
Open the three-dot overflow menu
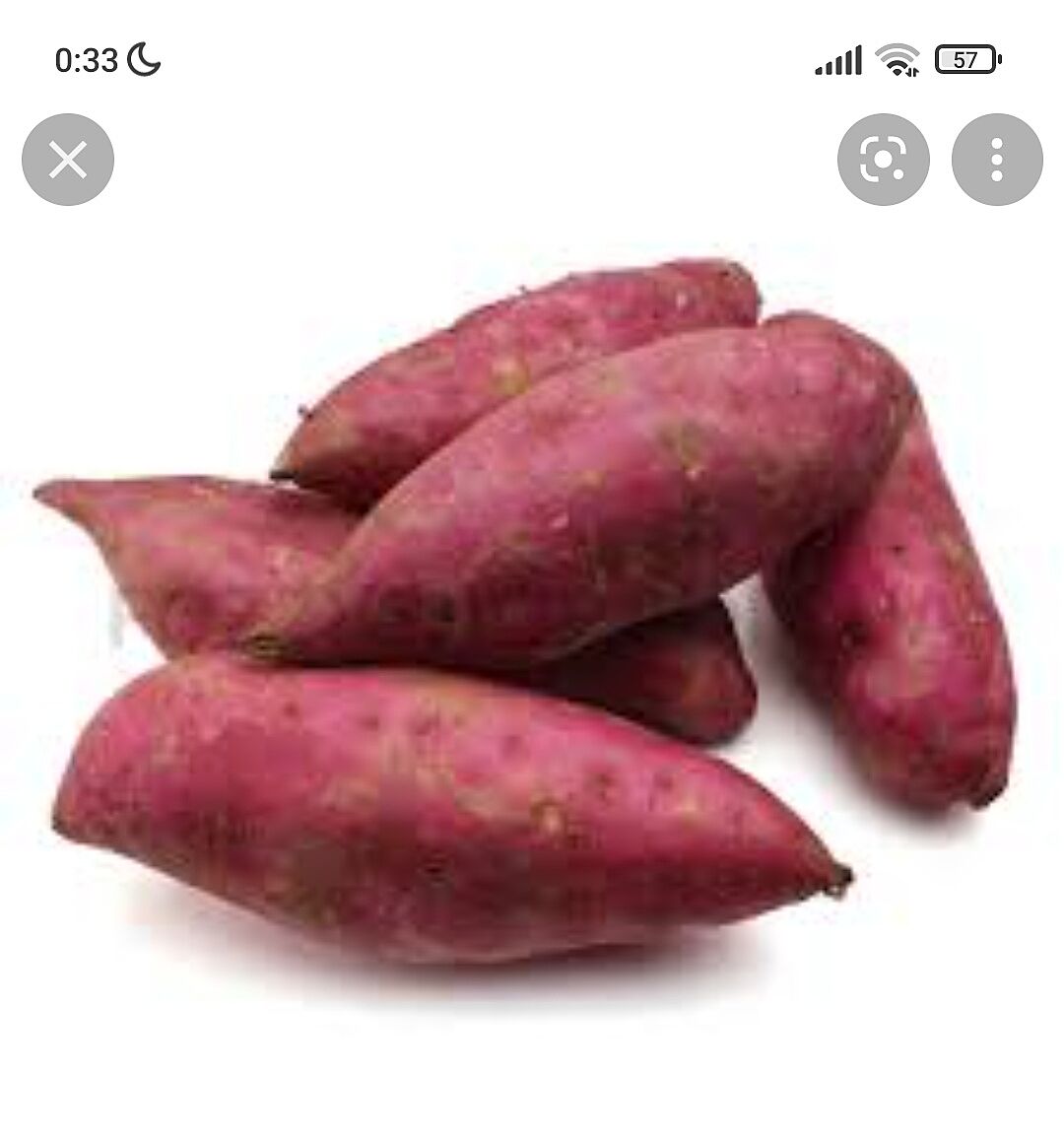pos(996,160)
